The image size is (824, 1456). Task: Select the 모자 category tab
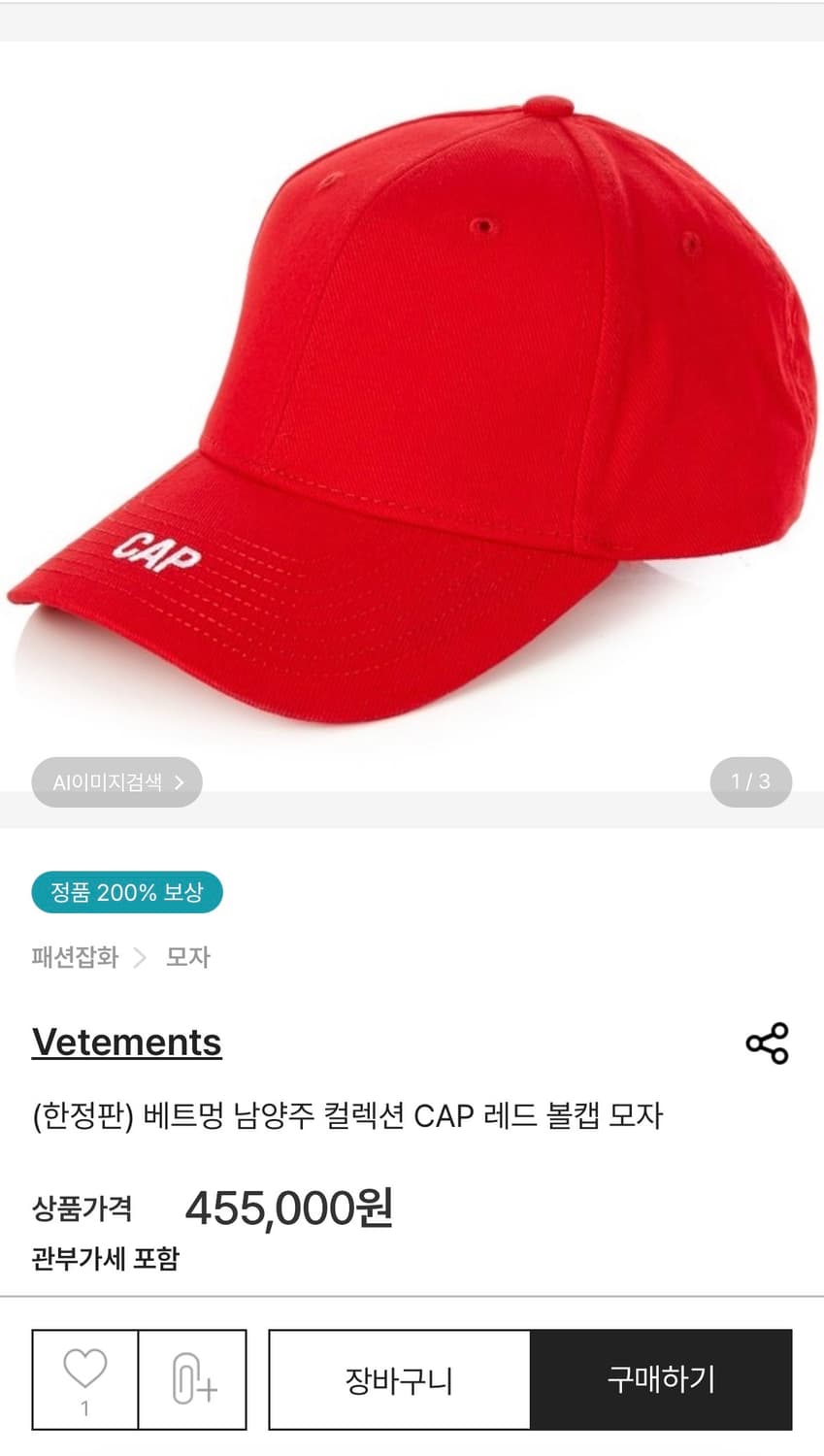186,957
